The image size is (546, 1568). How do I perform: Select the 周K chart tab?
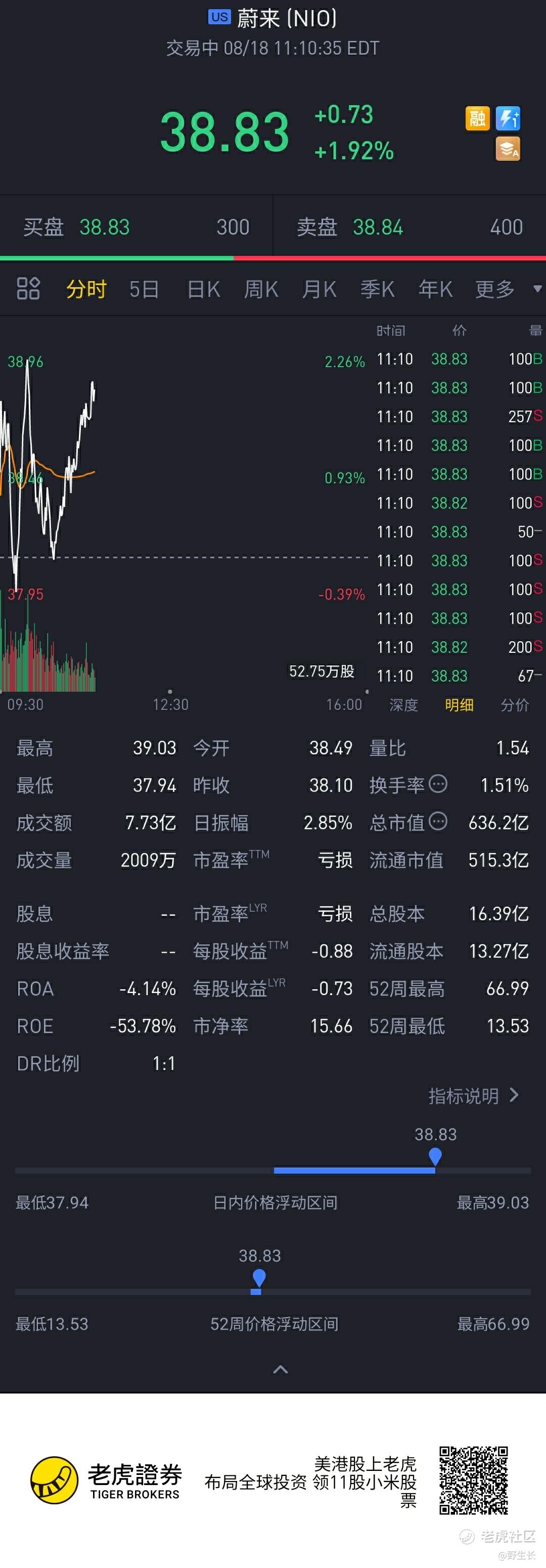[261, 289]
